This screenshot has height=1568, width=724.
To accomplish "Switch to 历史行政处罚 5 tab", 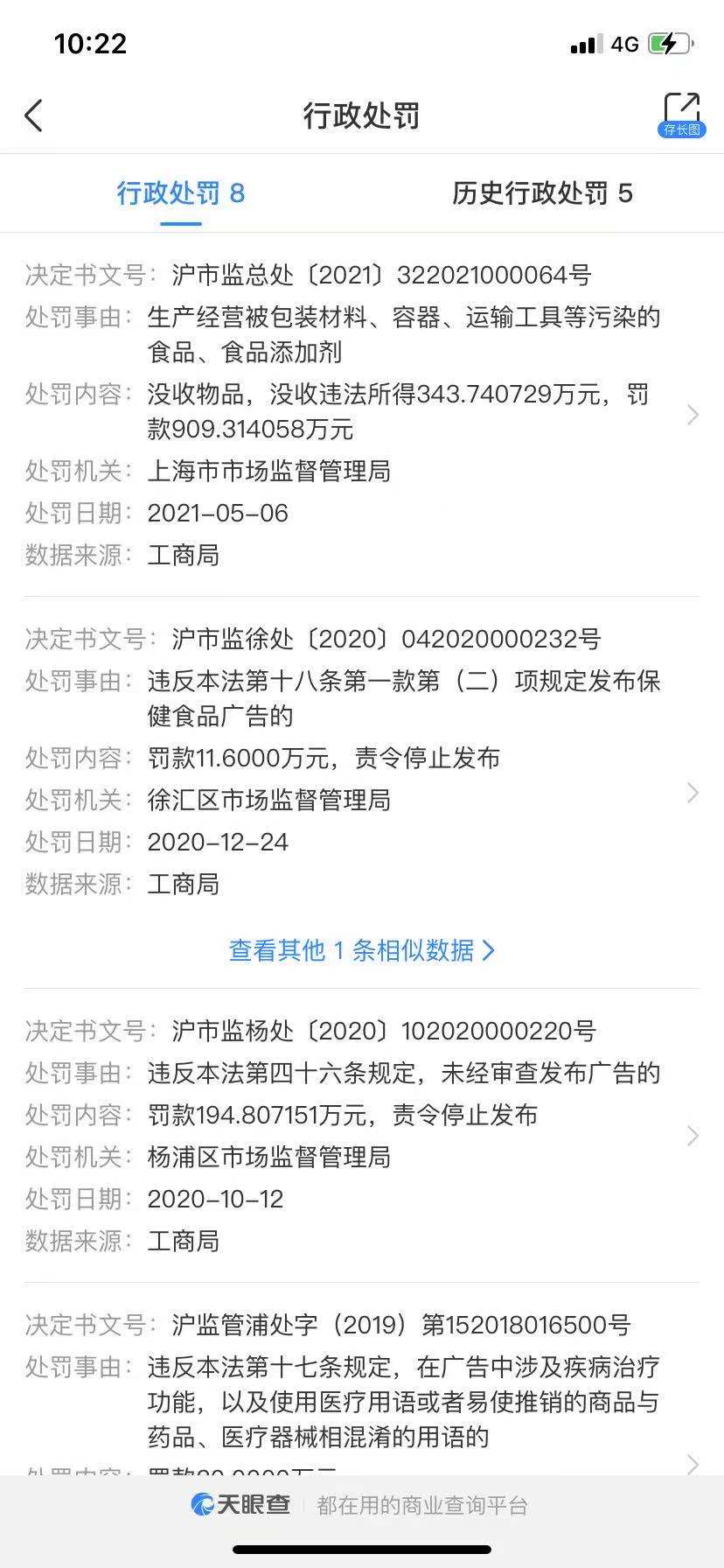I will pos(542,193).
